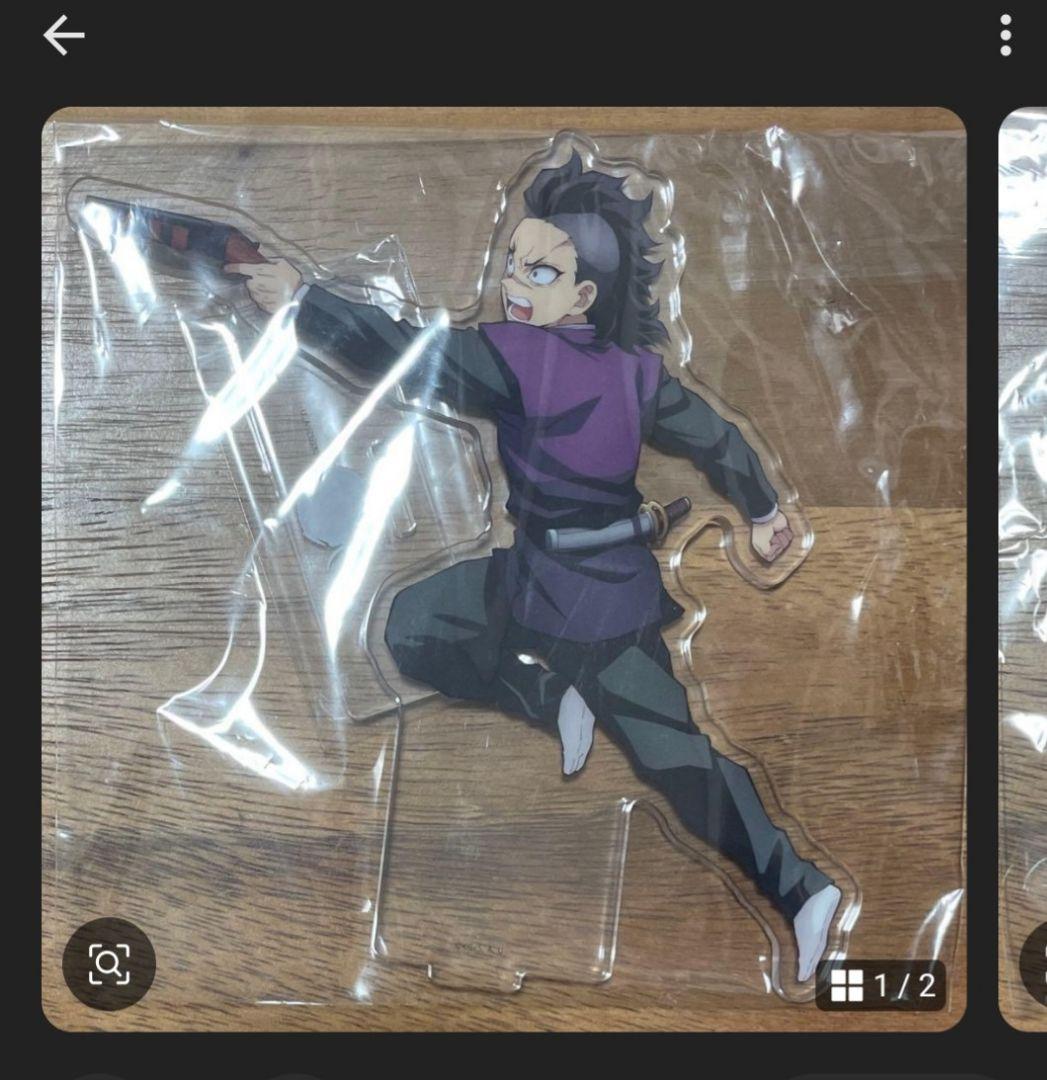Go back using the arrow
Screen dimensions: 1047x1080
(63, 37)
